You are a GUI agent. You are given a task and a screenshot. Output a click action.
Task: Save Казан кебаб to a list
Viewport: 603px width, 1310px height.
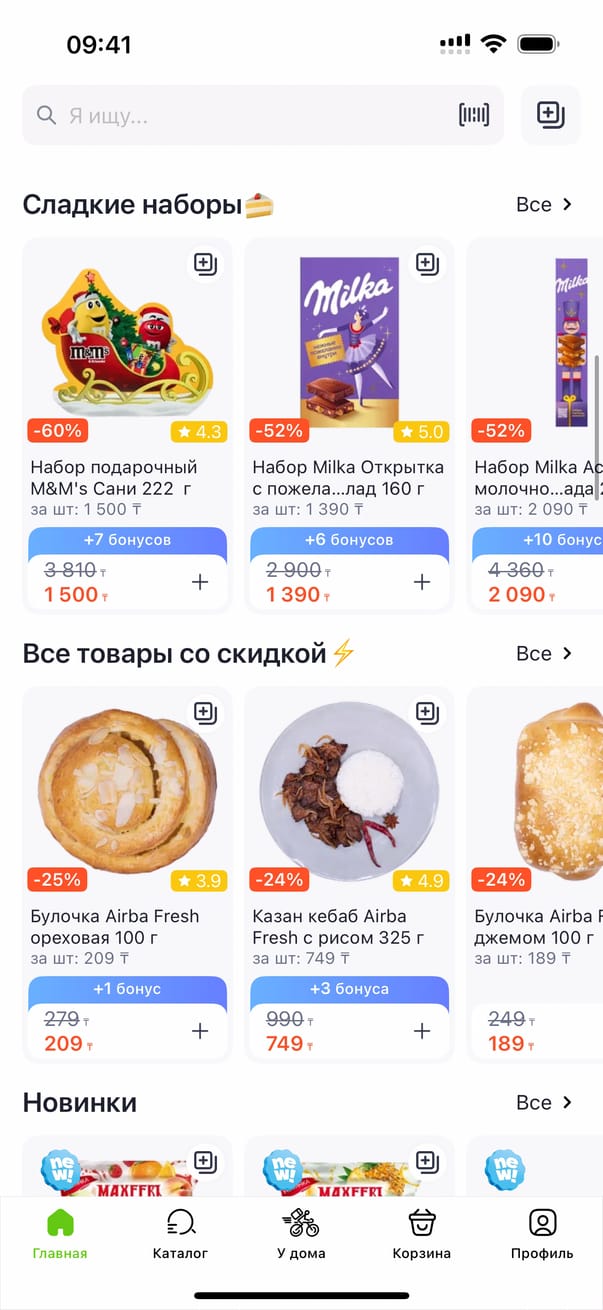pyautogui.click(x=427, y=713)
